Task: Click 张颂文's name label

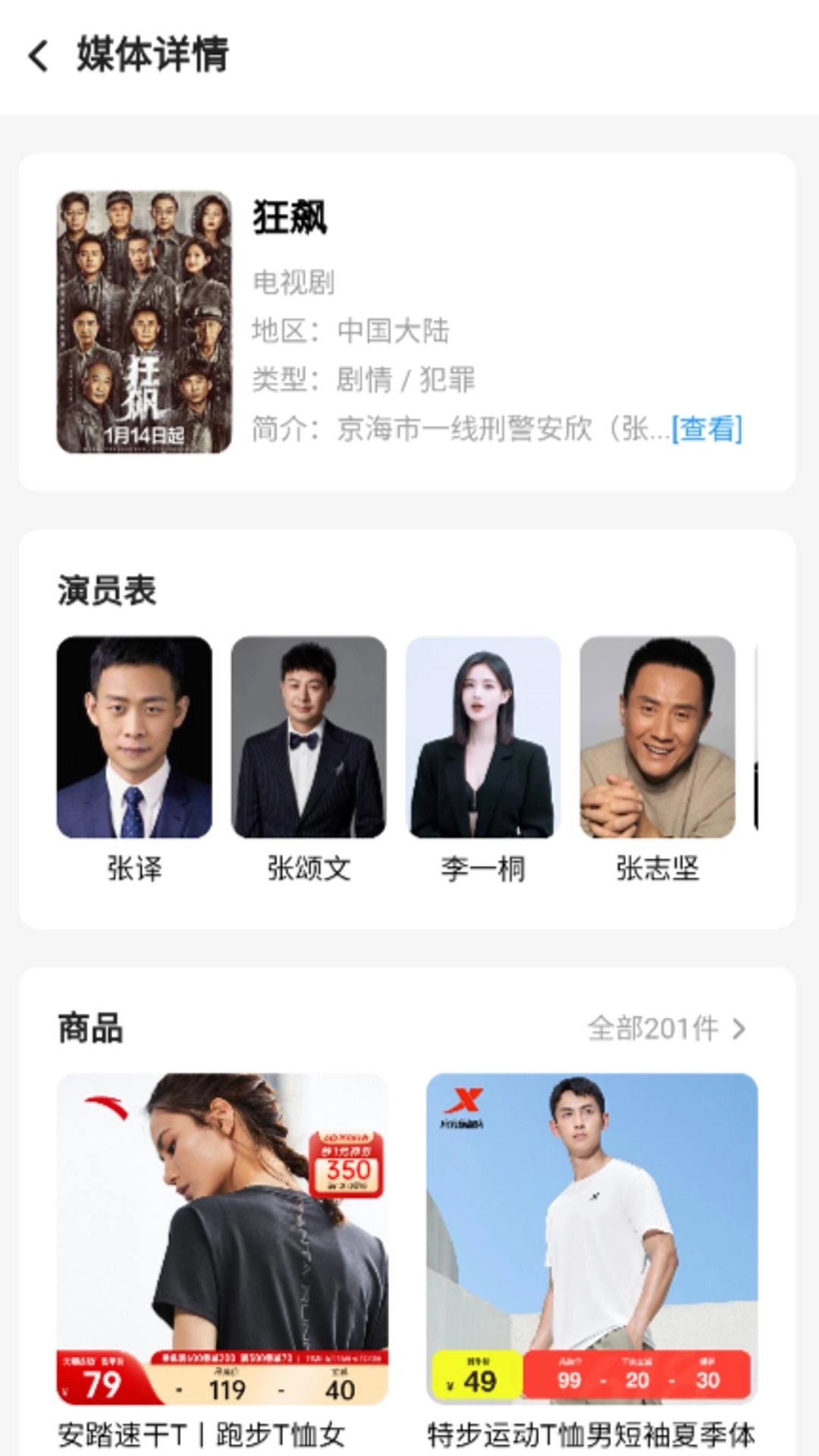Action: tap(309, 871)
